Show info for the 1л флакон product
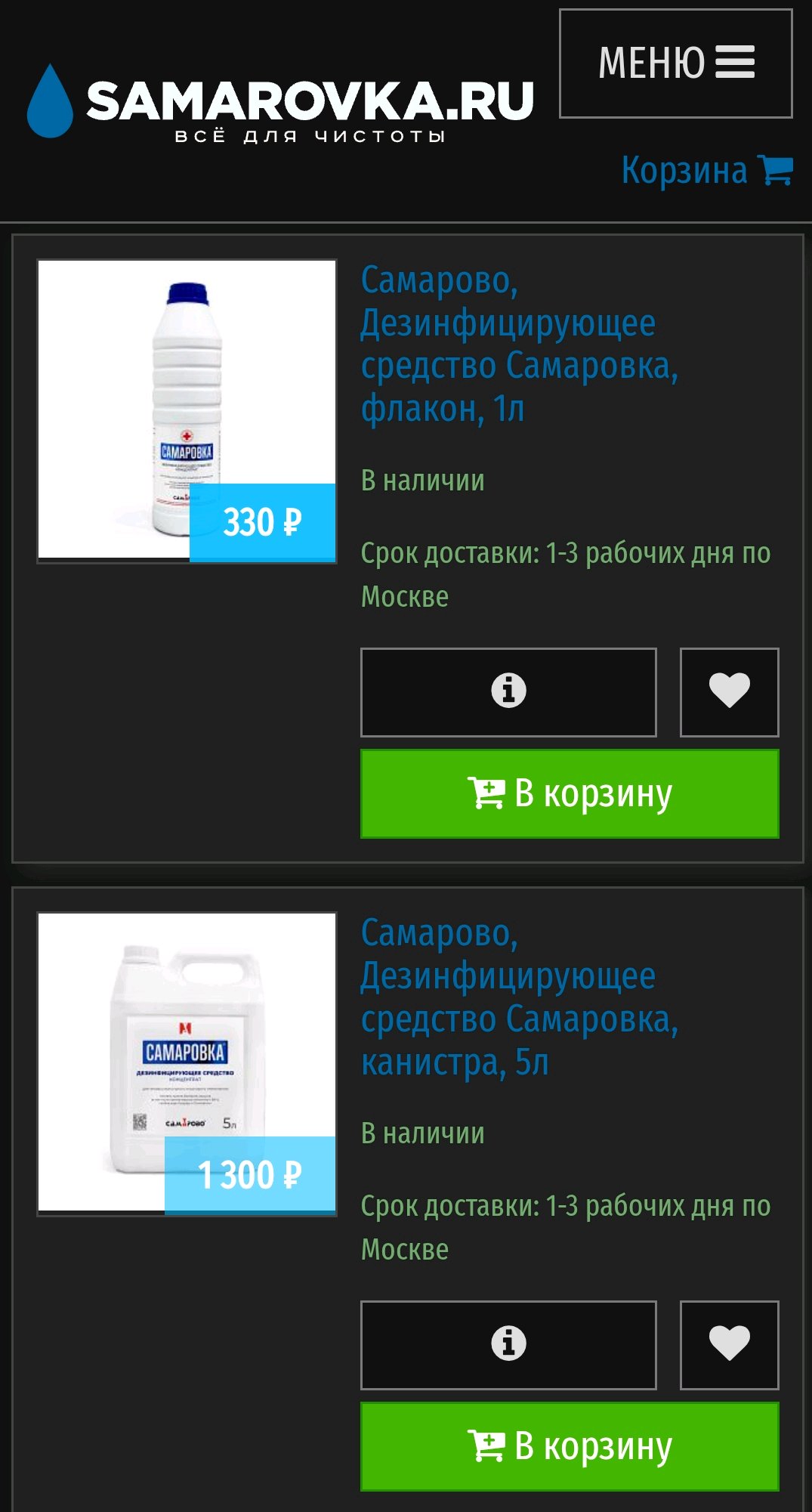Screen dimensions: 812x1512 [x=508, y=691]
